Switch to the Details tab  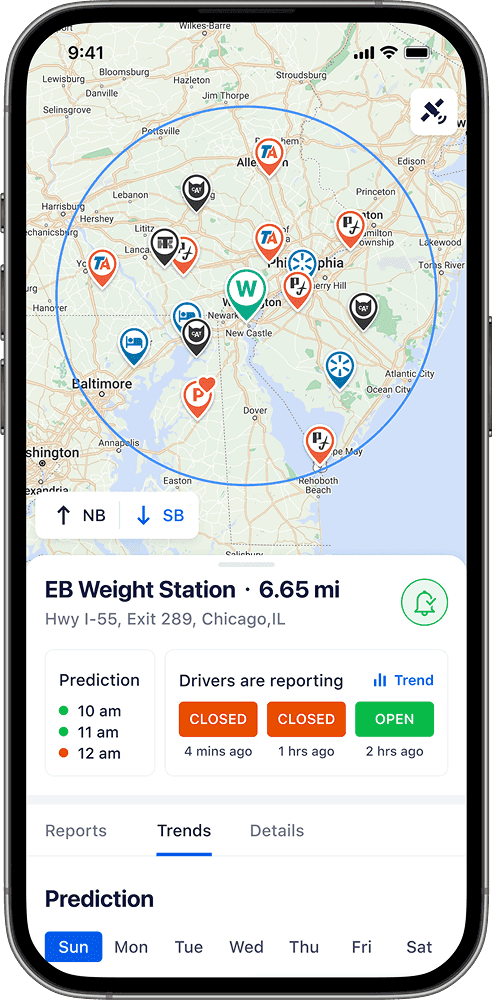[277, 830]
